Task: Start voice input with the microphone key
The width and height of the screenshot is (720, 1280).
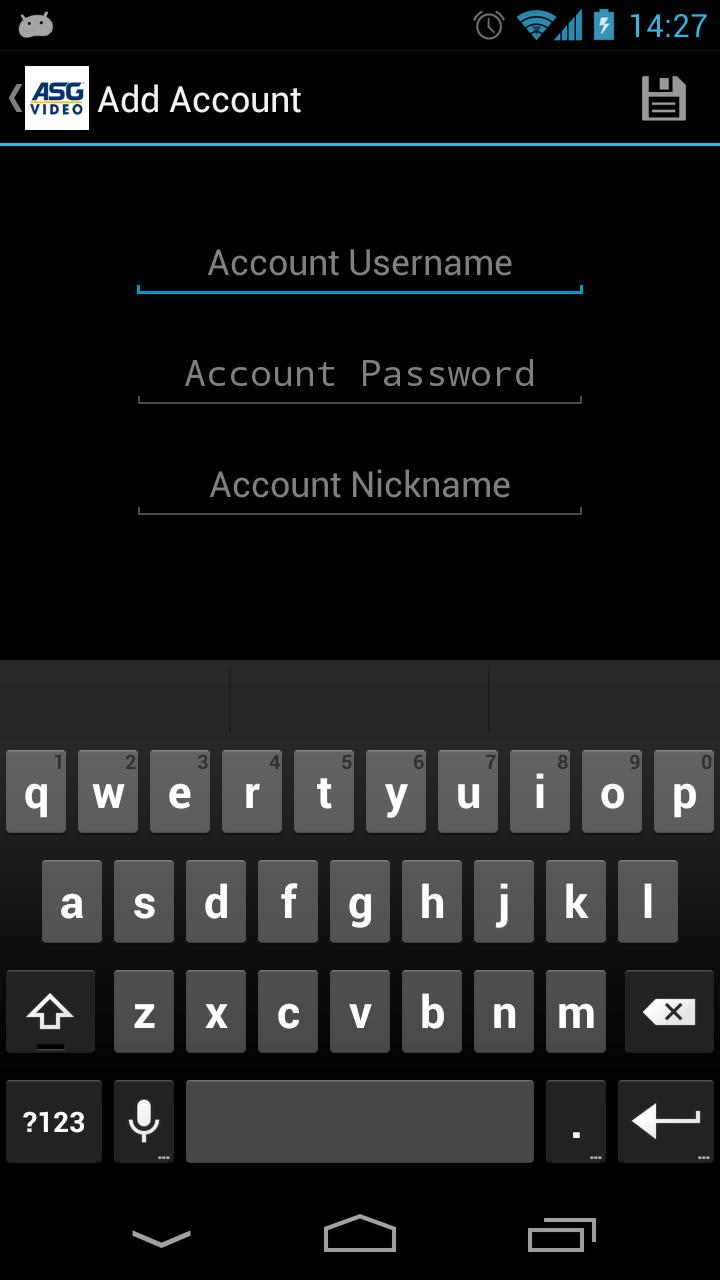Action: click(144, 1122)
